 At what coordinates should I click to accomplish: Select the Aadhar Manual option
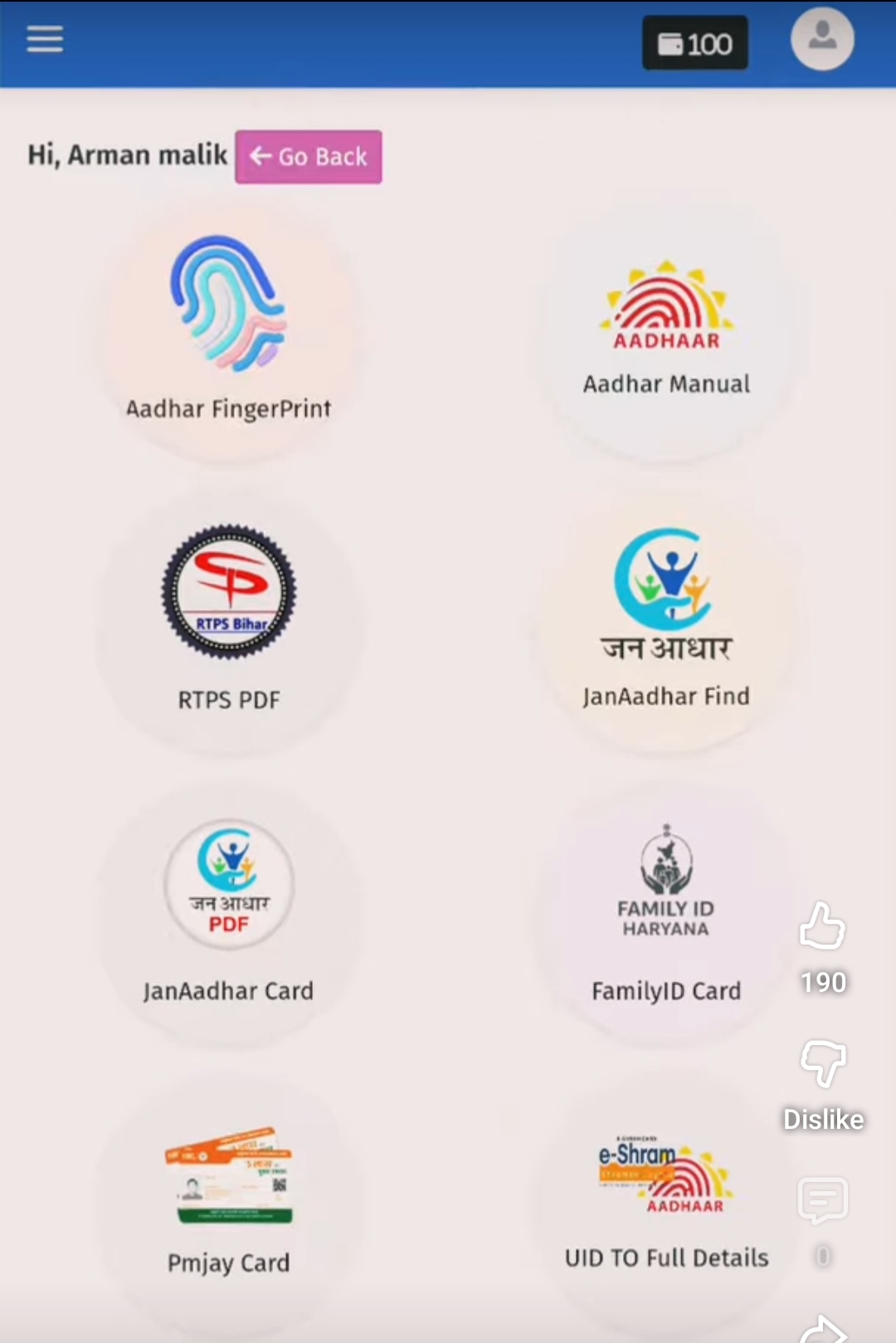666,332
